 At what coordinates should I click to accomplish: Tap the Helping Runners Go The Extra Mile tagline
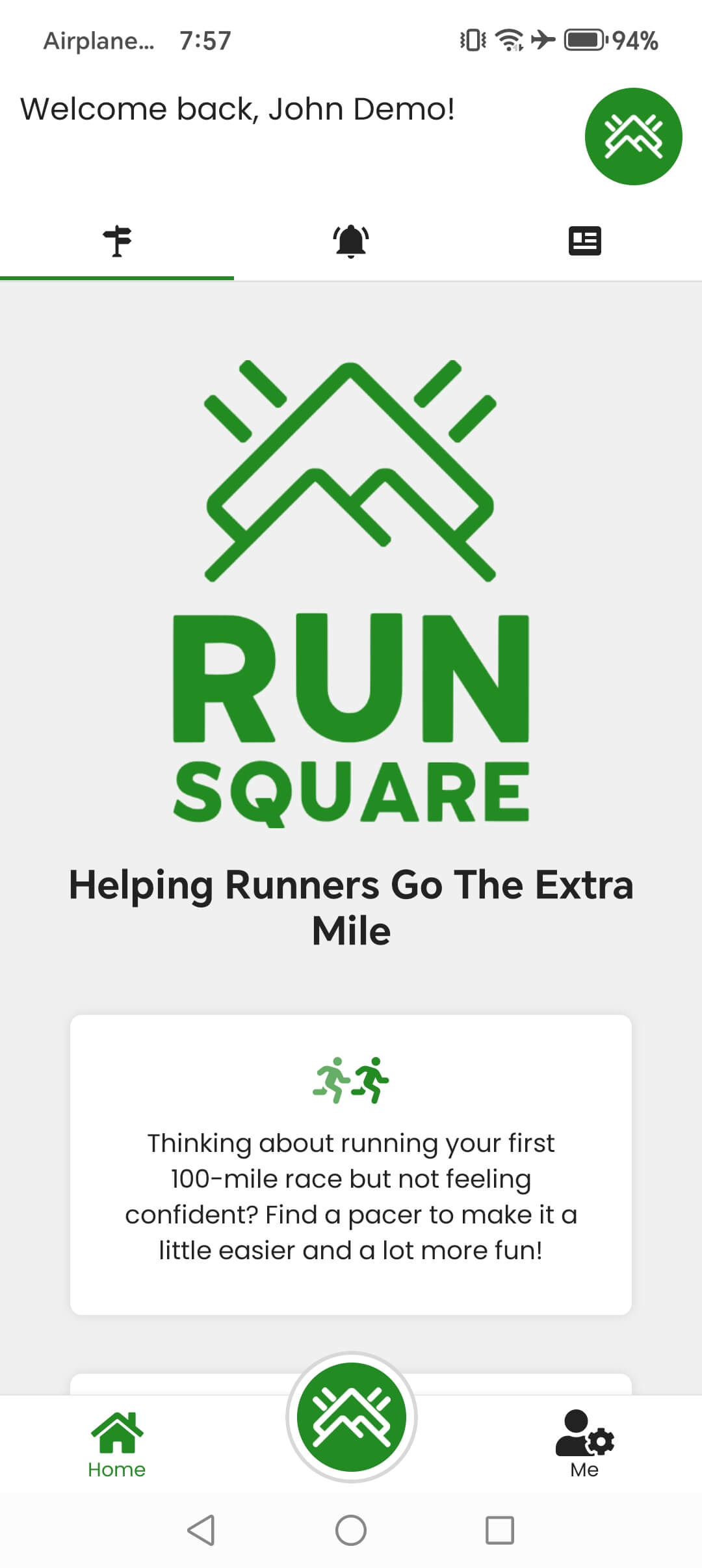pos(351,906)
